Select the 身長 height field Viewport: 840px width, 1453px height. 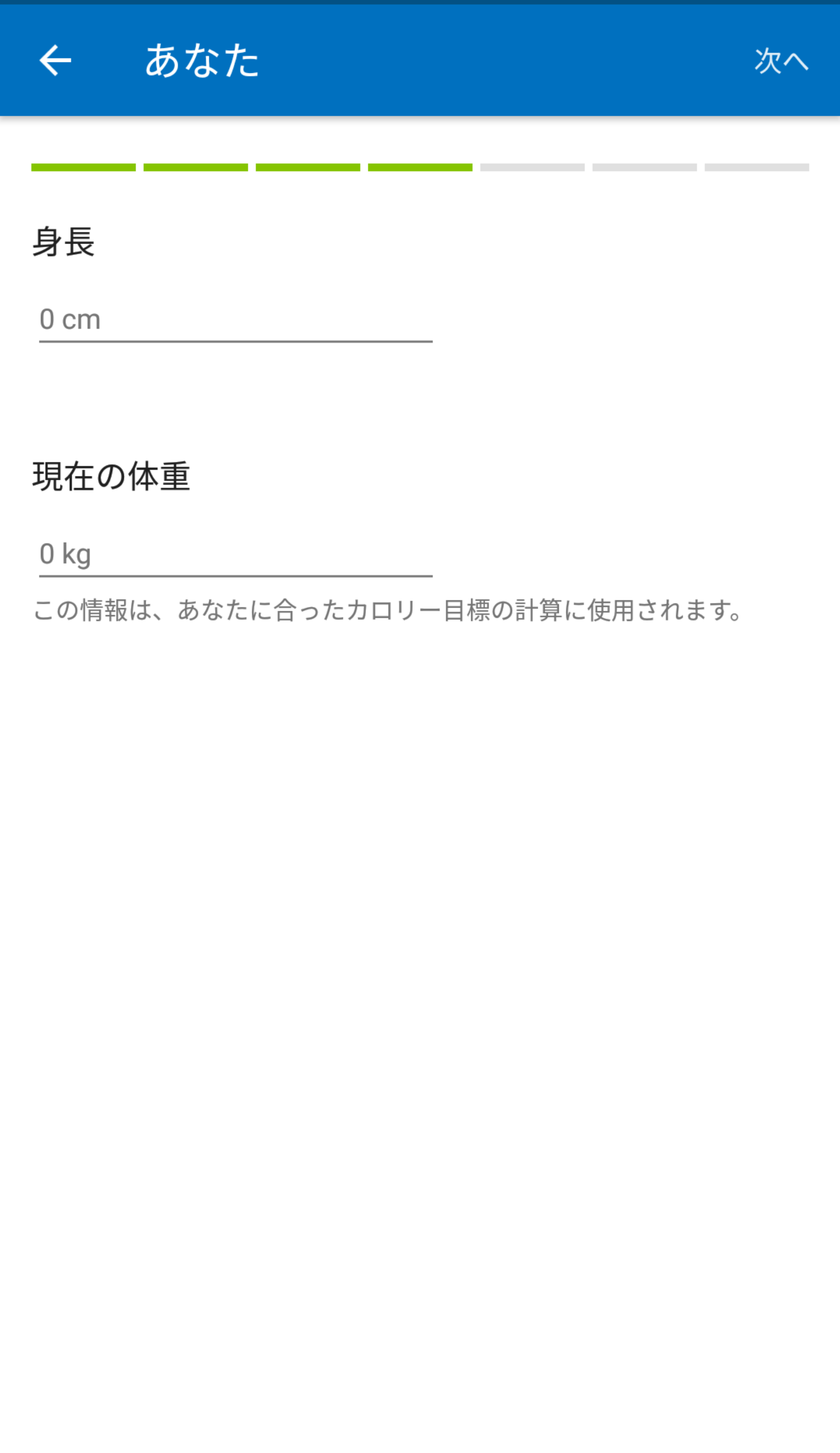click(236, 320)
